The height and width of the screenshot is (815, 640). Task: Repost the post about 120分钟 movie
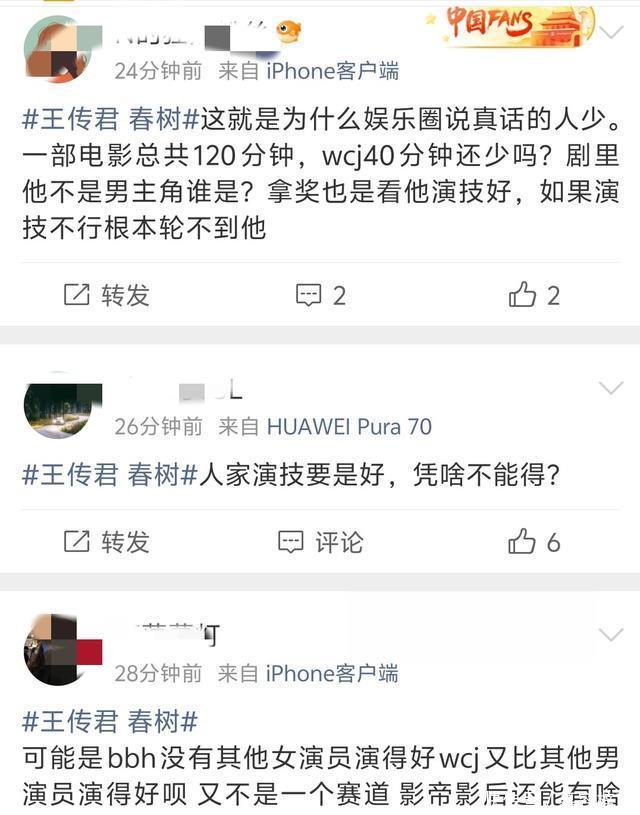point(107,295)
